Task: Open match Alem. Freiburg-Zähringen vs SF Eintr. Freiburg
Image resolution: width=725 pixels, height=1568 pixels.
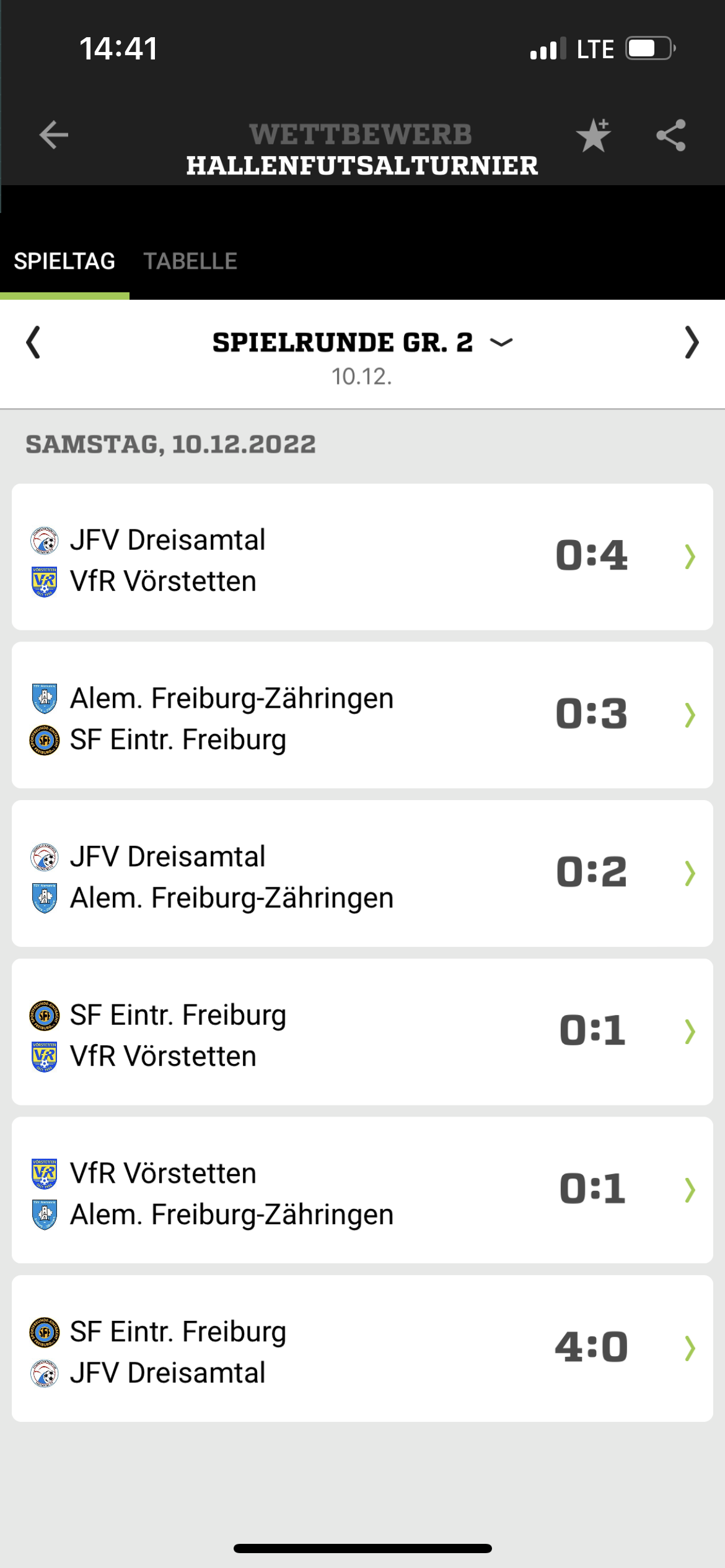Action: (x=362, y=715)
